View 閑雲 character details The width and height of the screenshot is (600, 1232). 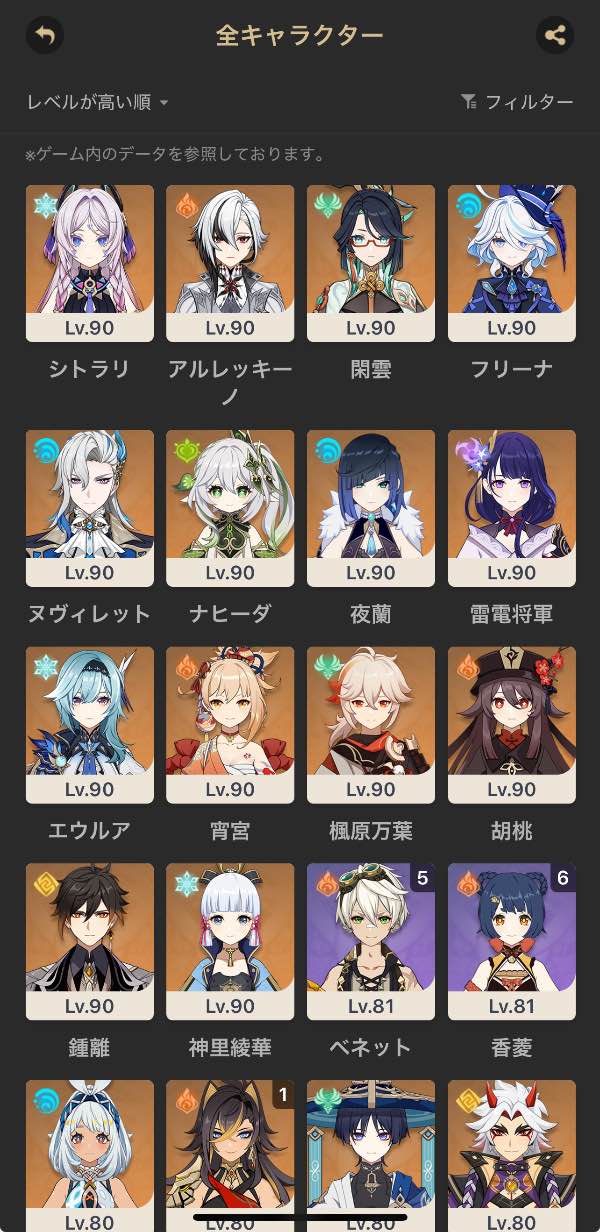[x=371, y=263]
